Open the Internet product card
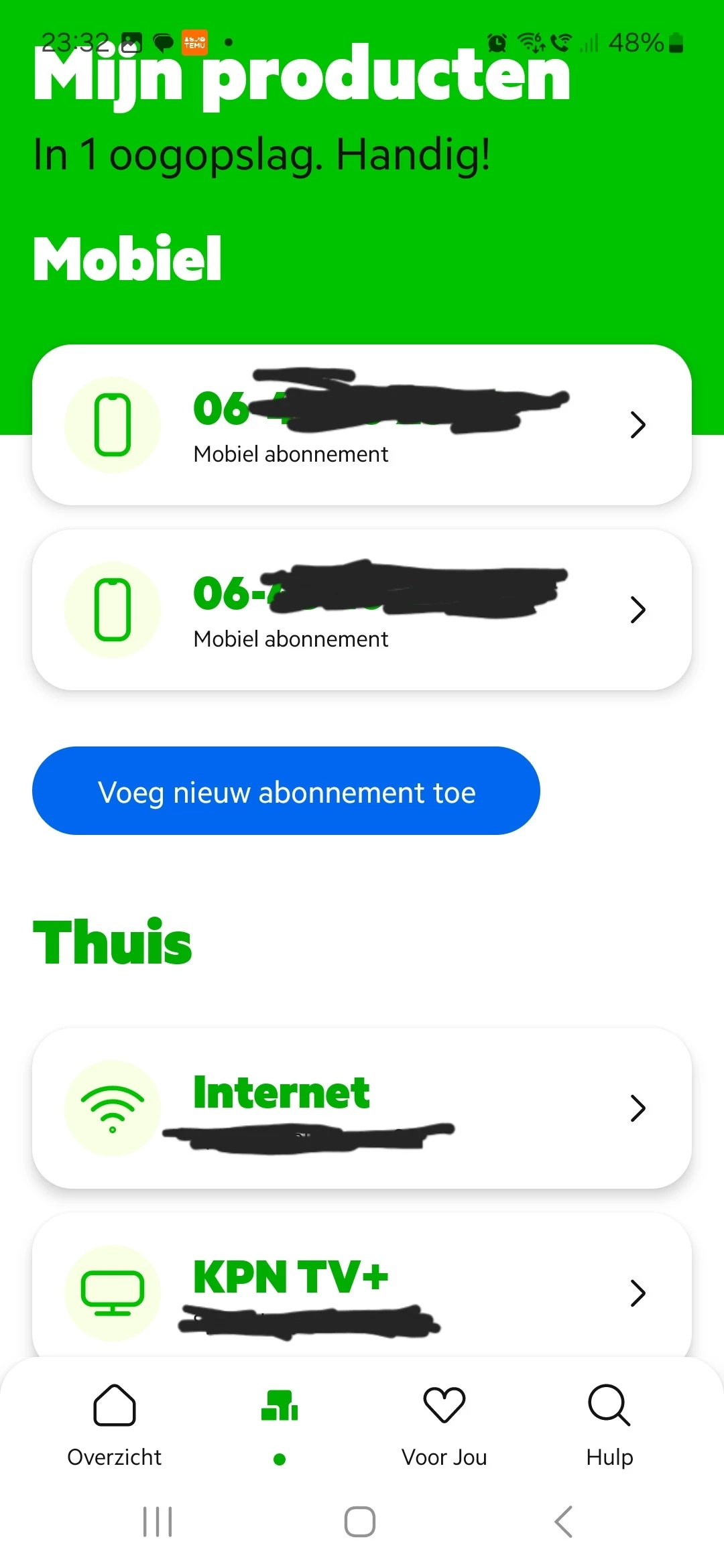724x1568 pixels. coord(362,1108)
